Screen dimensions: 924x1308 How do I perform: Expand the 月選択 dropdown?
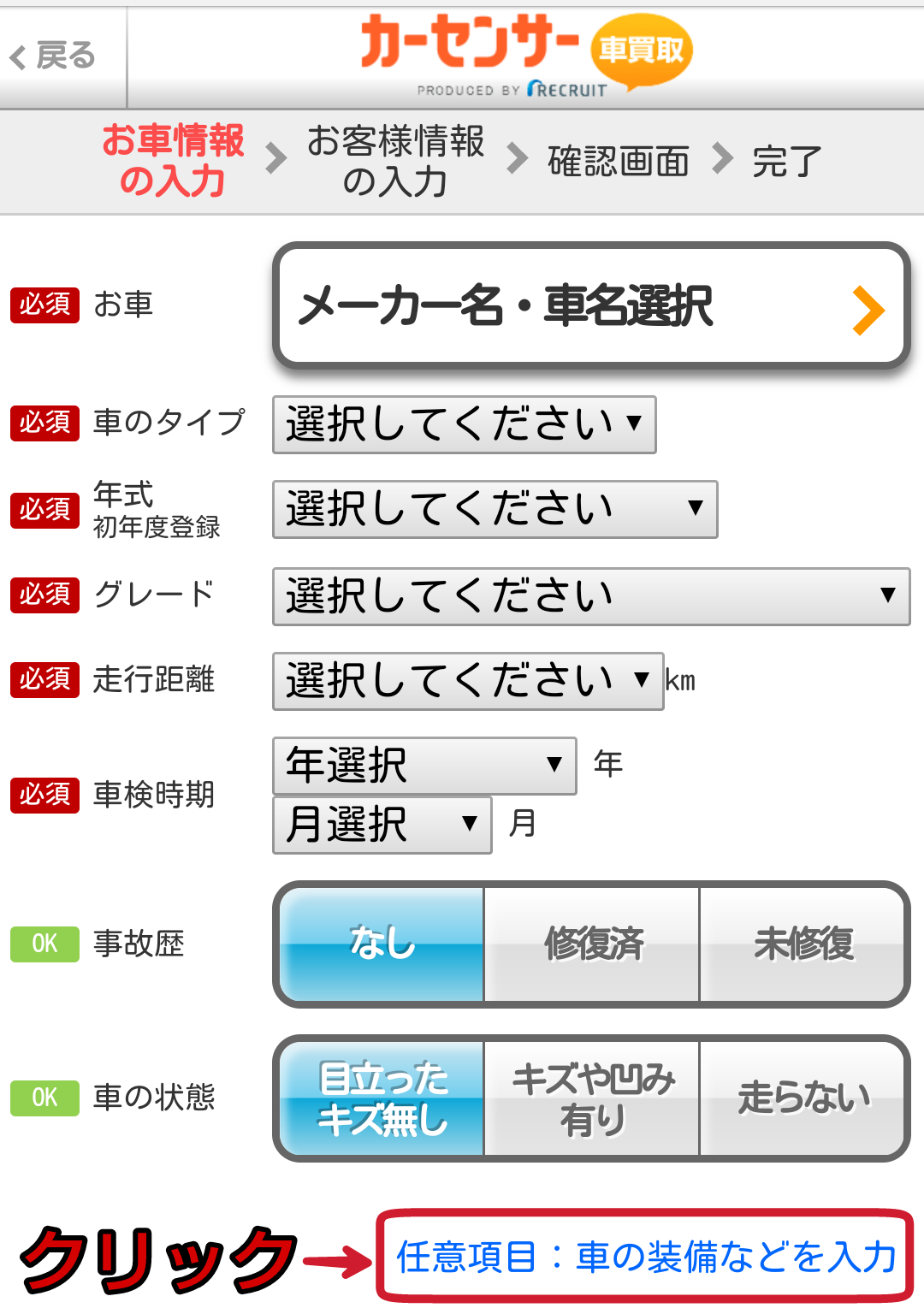pos(382,824)
